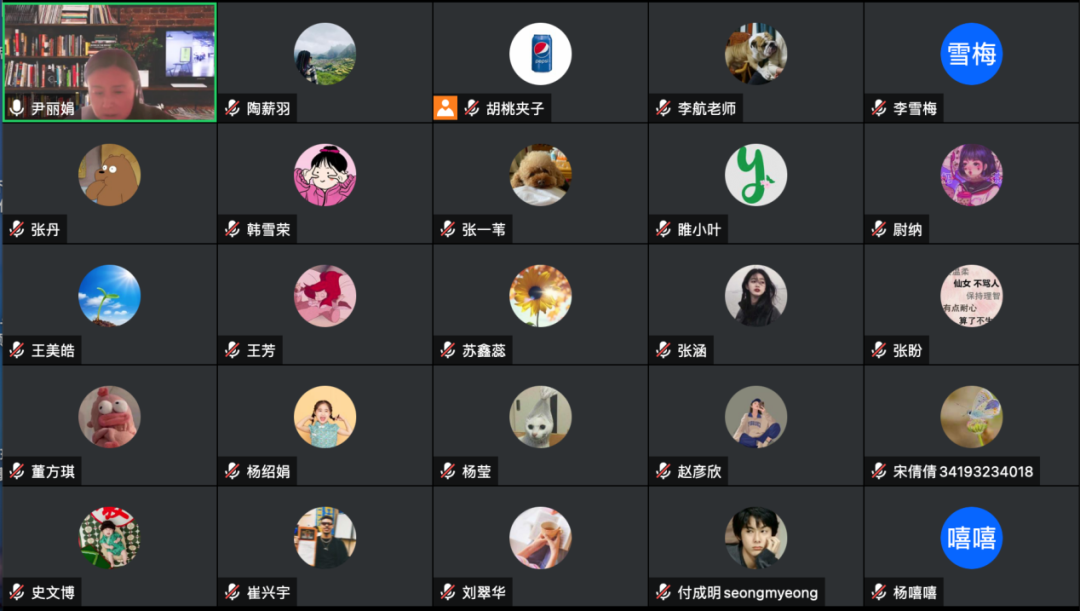Open 李雪梅's participant tile

[x=971, y=62]
